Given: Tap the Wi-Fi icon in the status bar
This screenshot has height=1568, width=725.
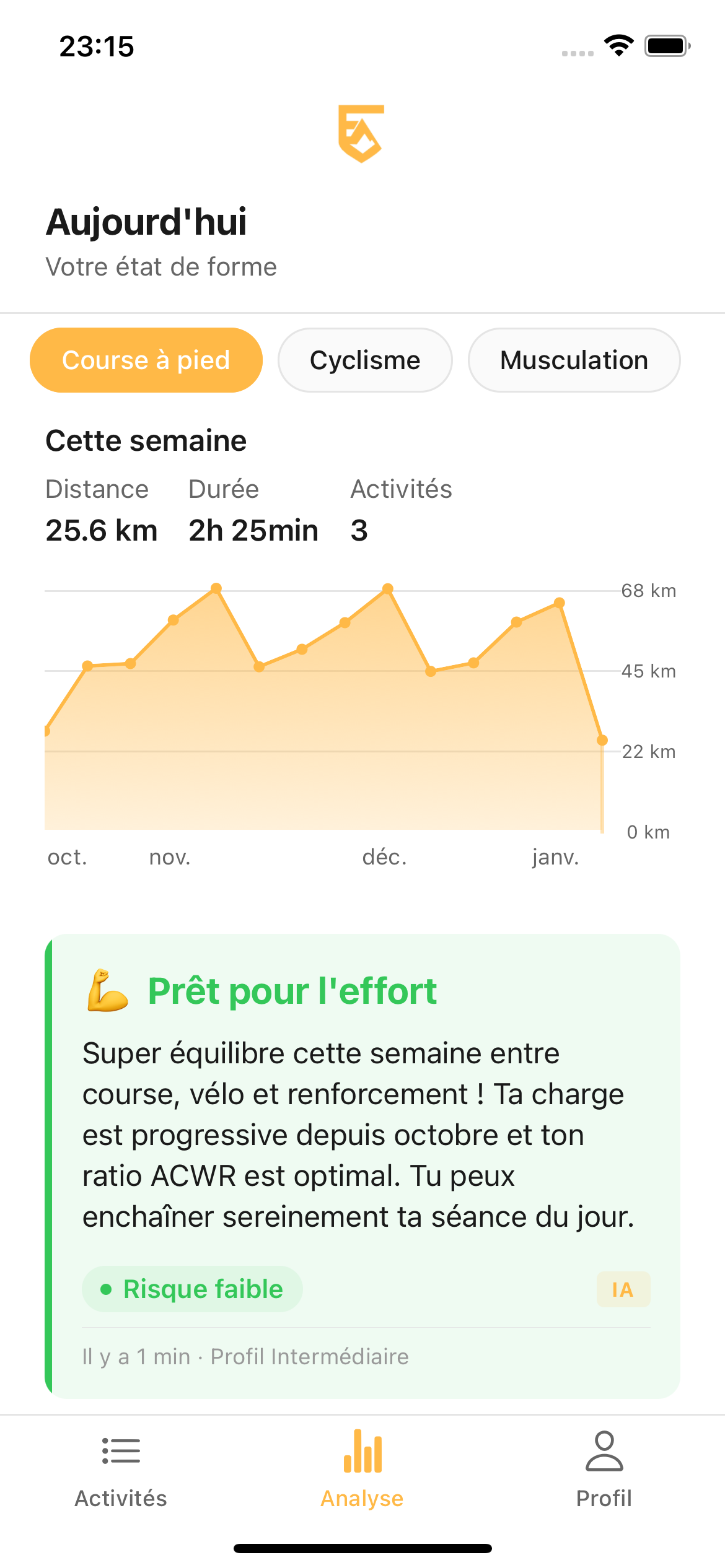Looking at the screenshot, I should [x=619, y=46].
